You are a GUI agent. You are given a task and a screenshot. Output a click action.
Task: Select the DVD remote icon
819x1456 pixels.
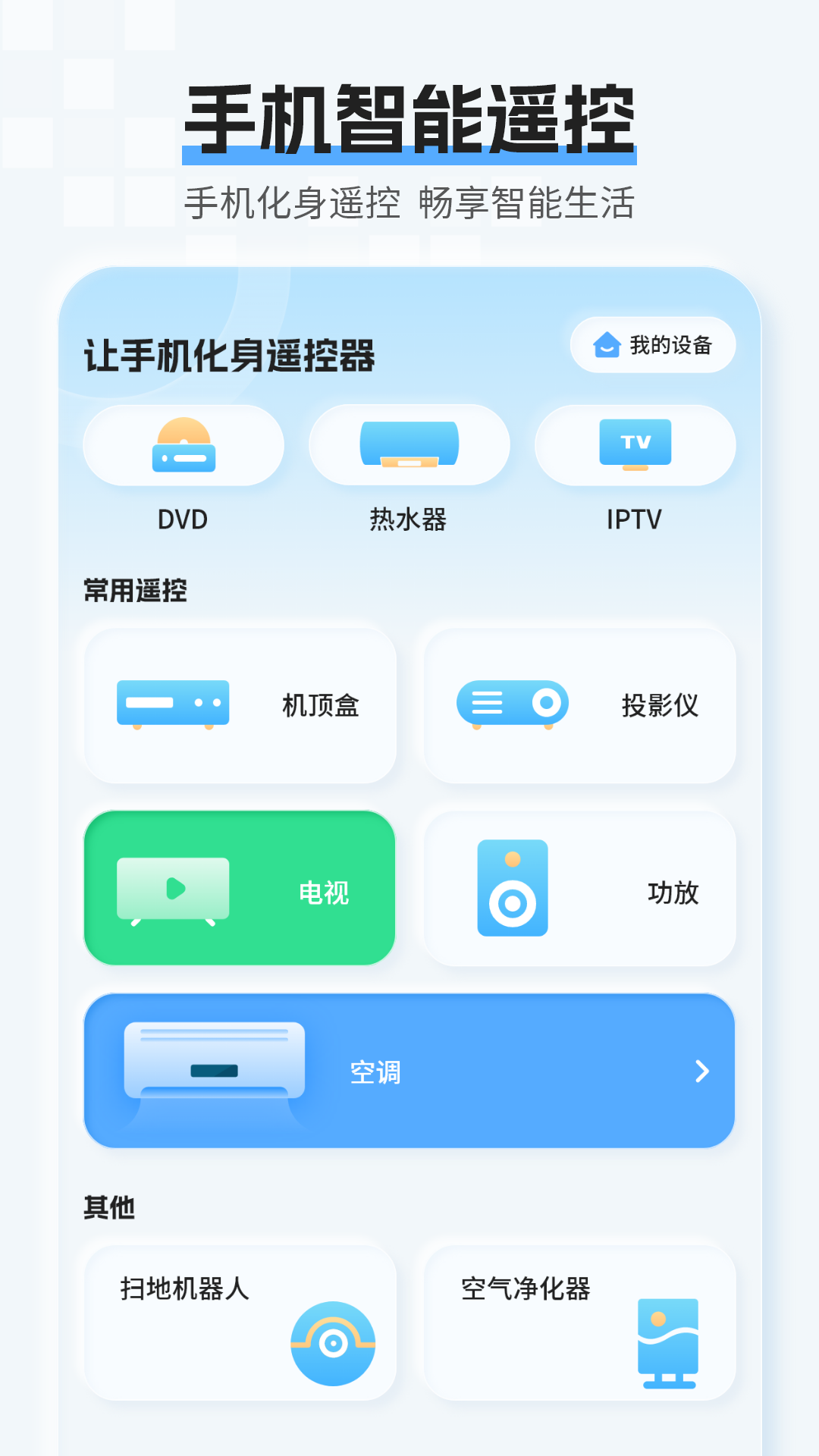pos(185,446)
